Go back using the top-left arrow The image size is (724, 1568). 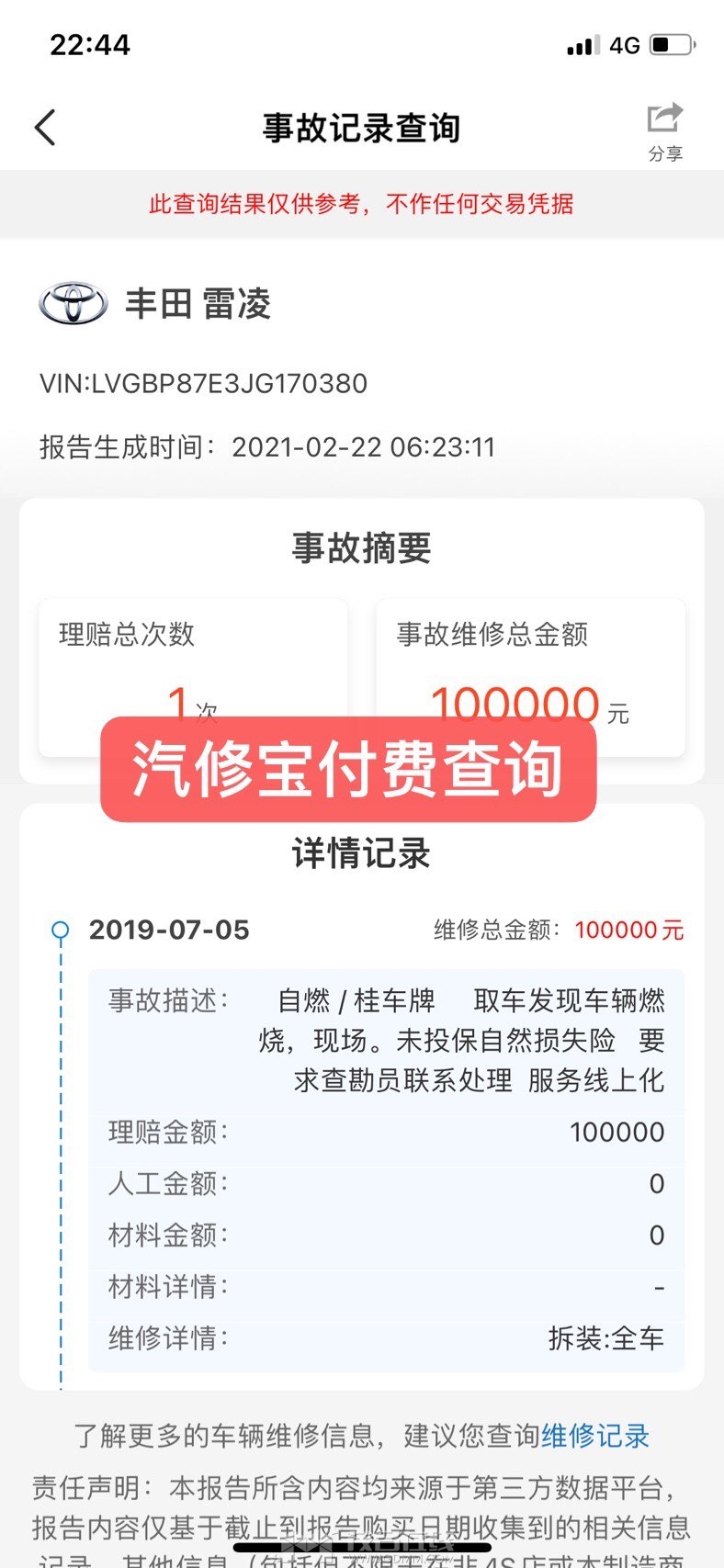(x=46, y=128)
